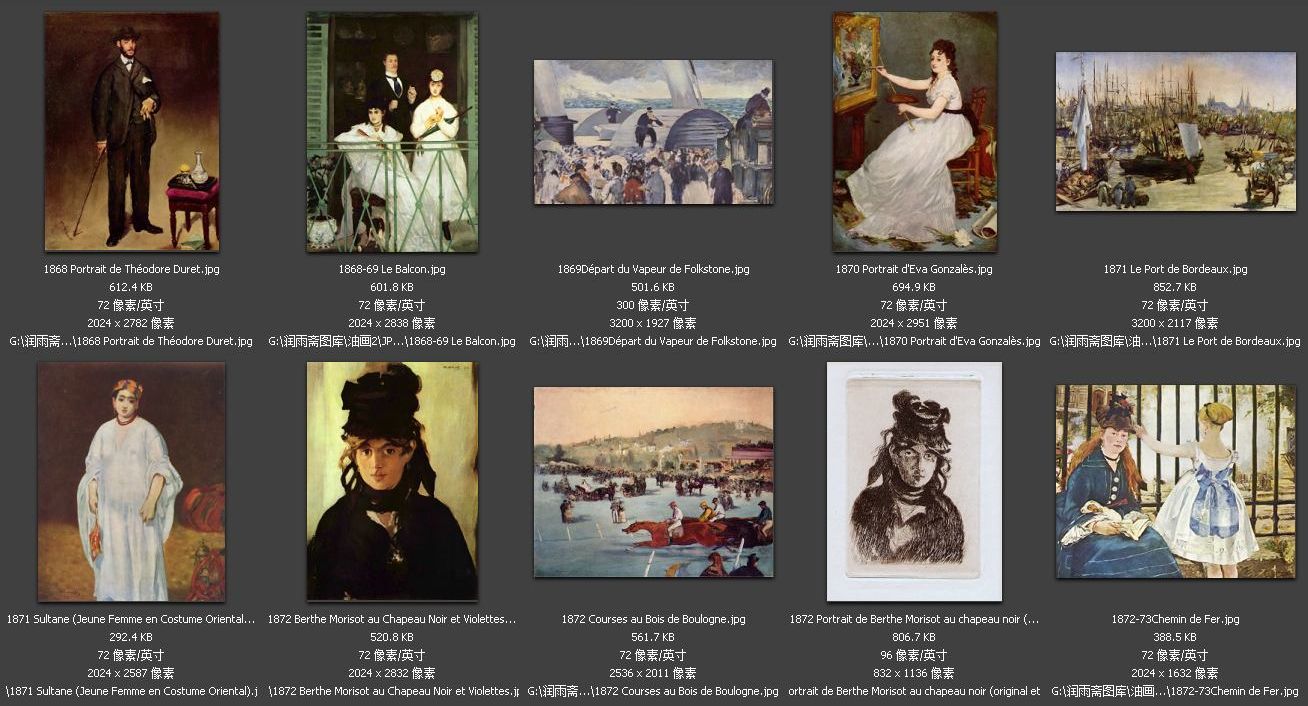
Task: Open the Portrait de Théodore Duret image
Action: [131, 131]
